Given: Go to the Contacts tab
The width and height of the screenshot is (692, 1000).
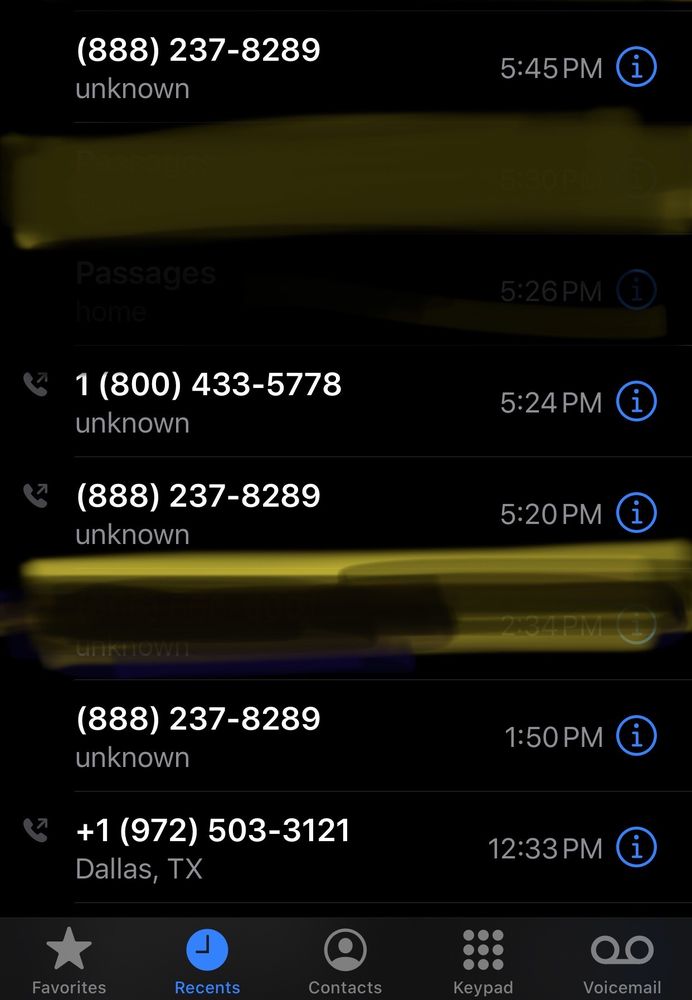Looking at the screenshot, I should (x=345, y=961).
